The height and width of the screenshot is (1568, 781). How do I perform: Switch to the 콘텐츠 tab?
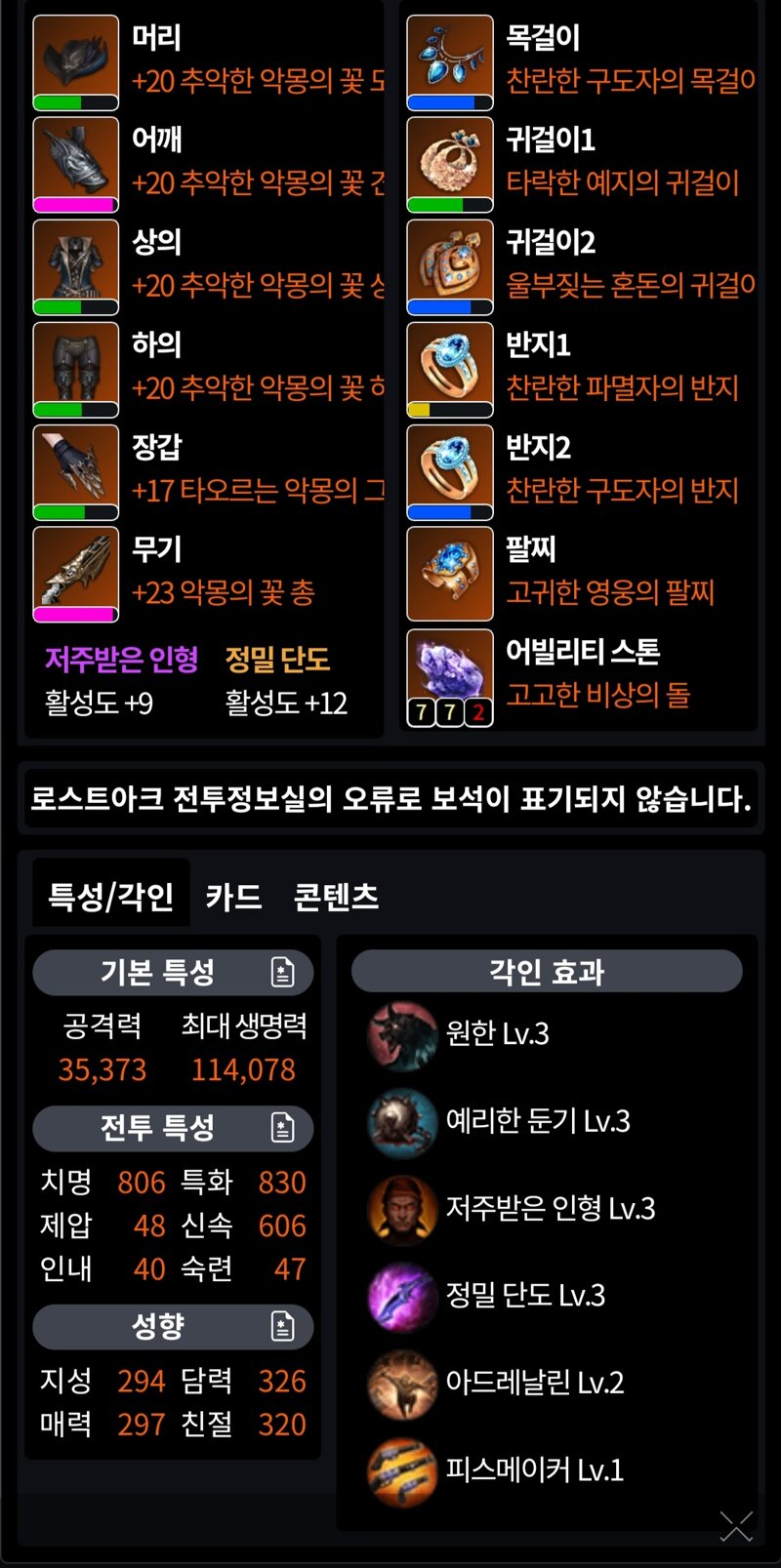(336, 896)
